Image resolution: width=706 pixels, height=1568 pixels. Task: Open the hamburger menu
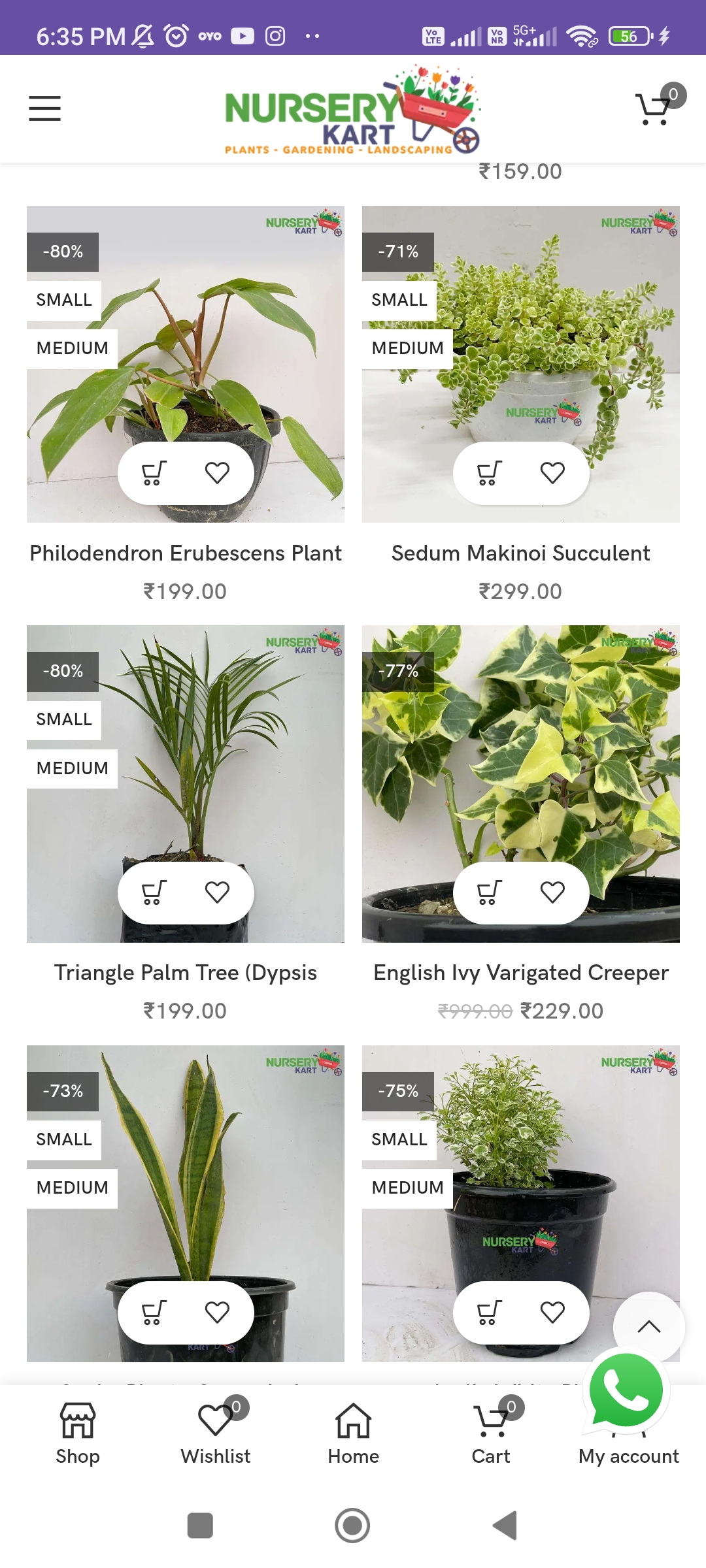44,108
